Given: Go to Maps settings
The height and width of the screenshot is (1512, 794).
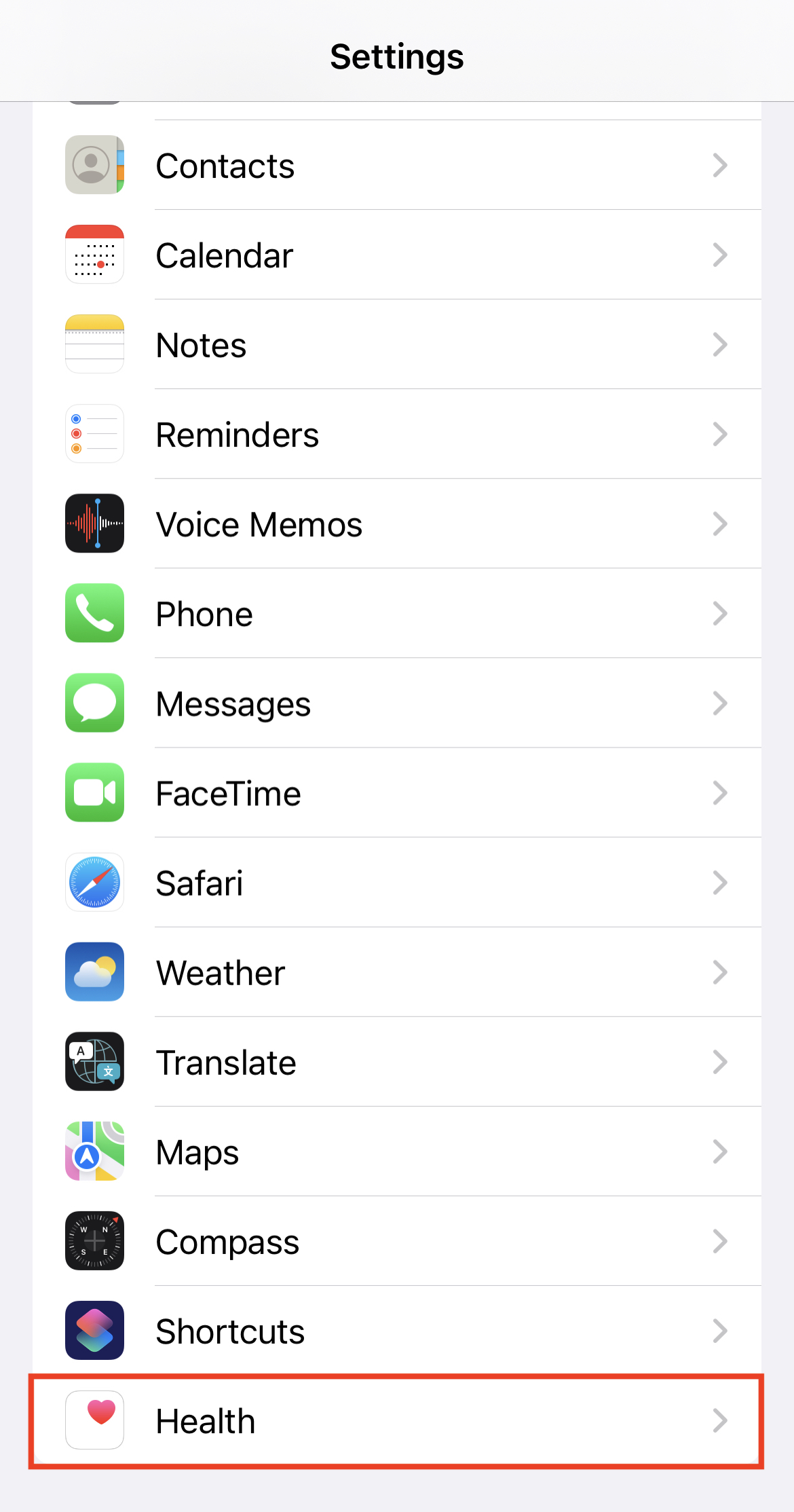Looking at the screenshot, I should 397,1151.
